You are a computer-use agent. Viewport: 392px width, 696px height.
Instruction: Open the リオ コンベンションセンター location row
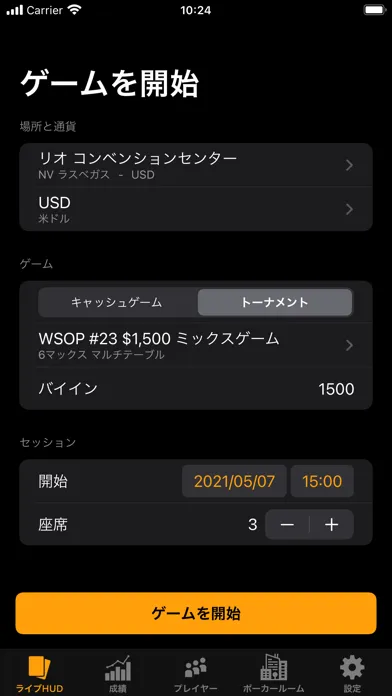(196, 165)
